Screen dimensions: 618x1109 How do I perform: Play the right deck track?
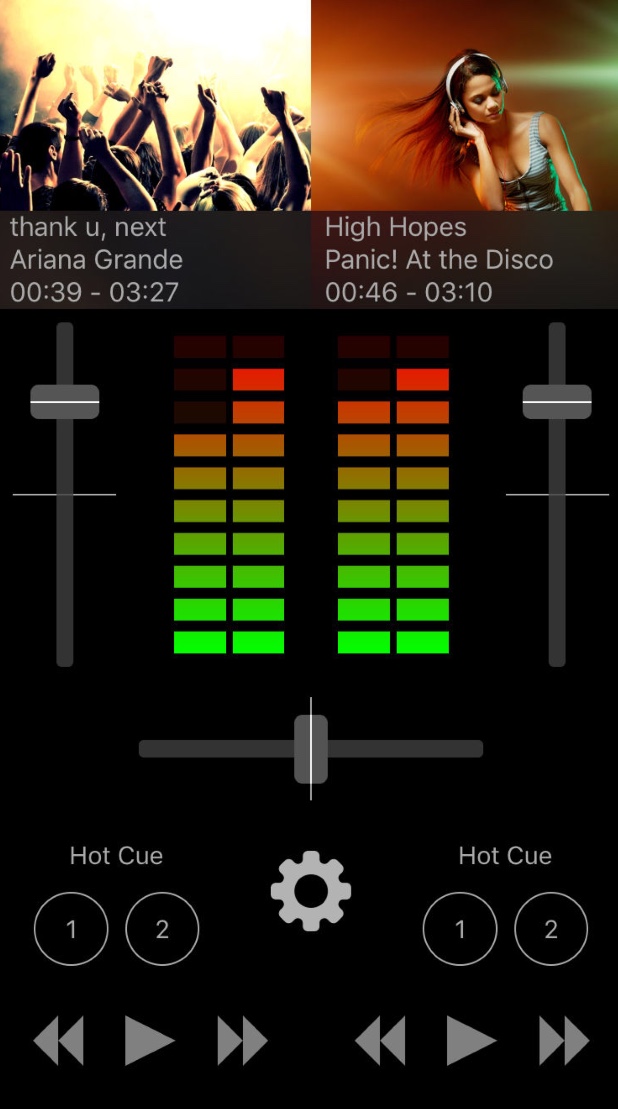[471, 1041]
